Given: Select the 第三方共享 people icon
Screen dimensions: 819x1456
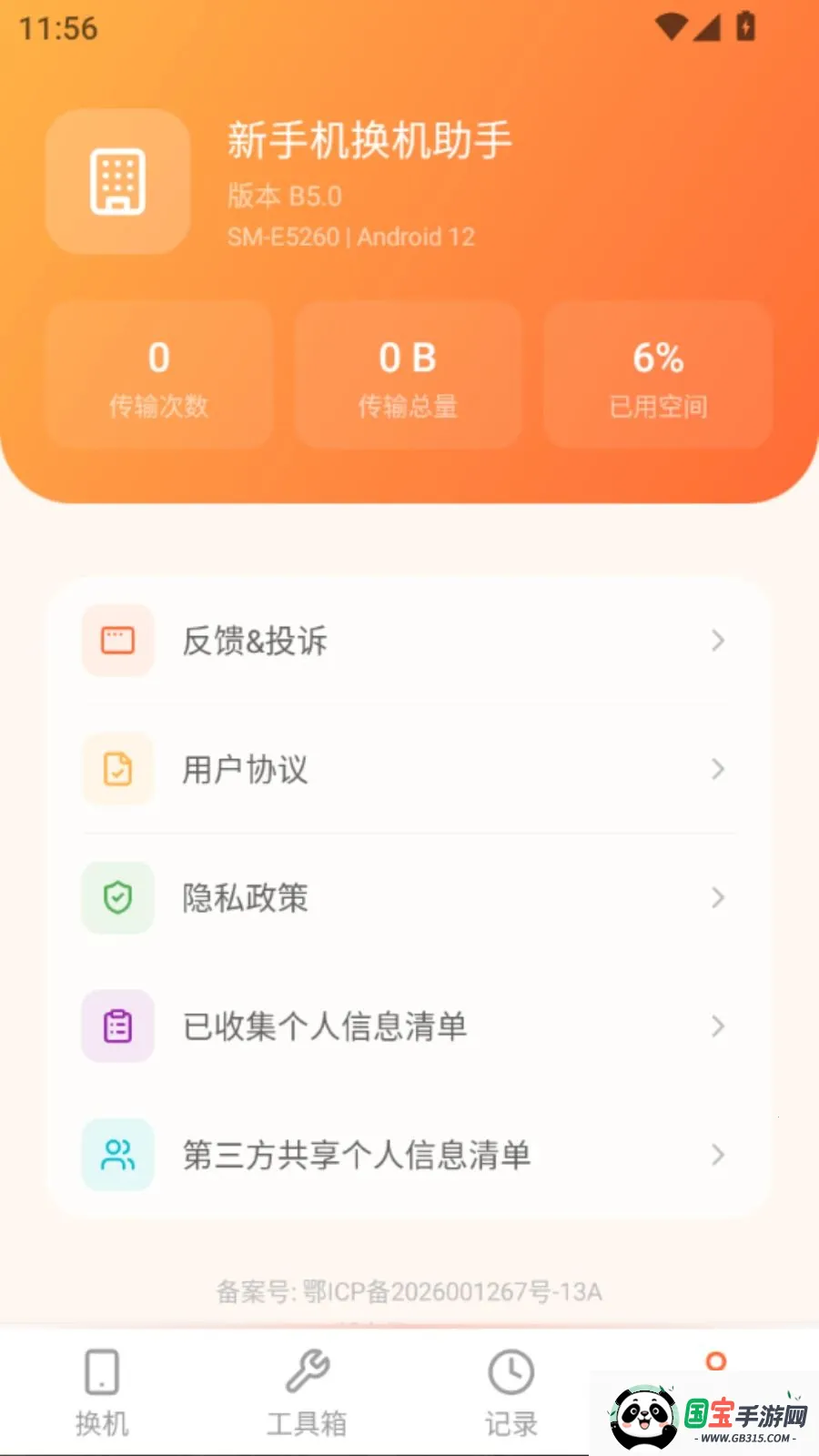Looking at the screenshot, I should [117, 1156].
